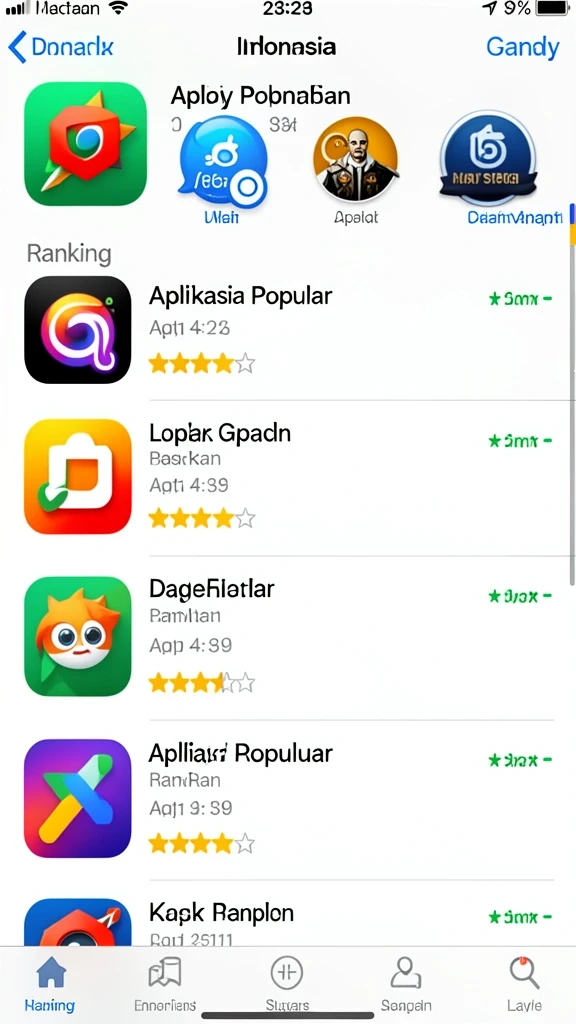Open Aplikasia Popular in the ranking list
This screenshot has height=1024, width=576.
coord(288,330)
